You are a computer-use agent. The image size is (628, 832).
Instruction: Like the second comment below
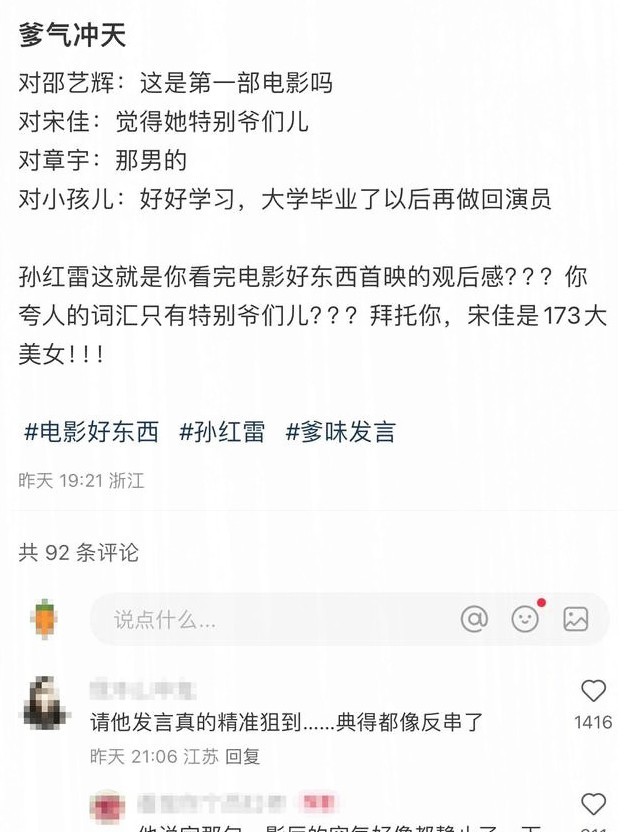point(593,804)
